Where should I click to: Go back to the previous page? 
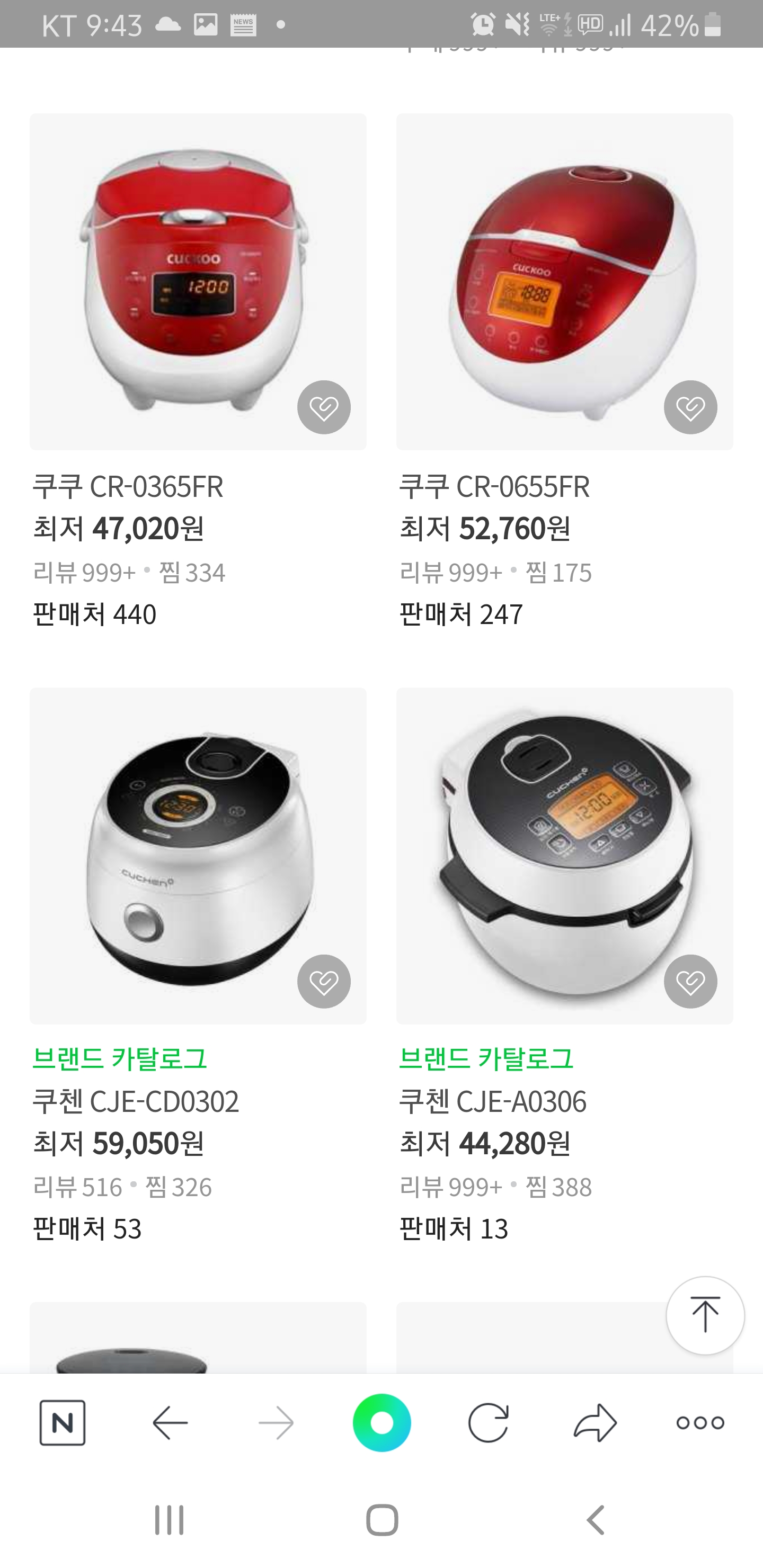click(170, 1422)
